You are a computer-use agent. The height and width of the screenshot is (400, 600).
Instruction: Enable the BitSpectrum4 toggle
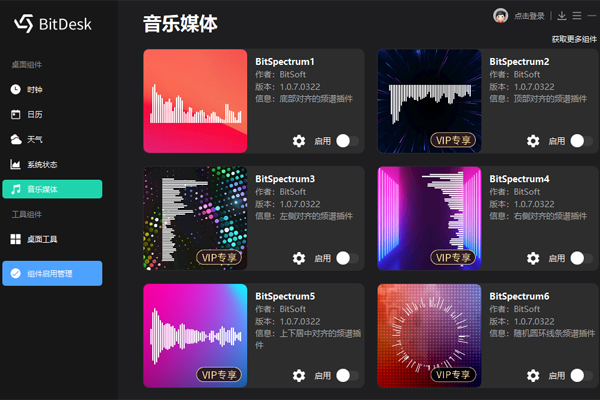(x=581, y=258)
